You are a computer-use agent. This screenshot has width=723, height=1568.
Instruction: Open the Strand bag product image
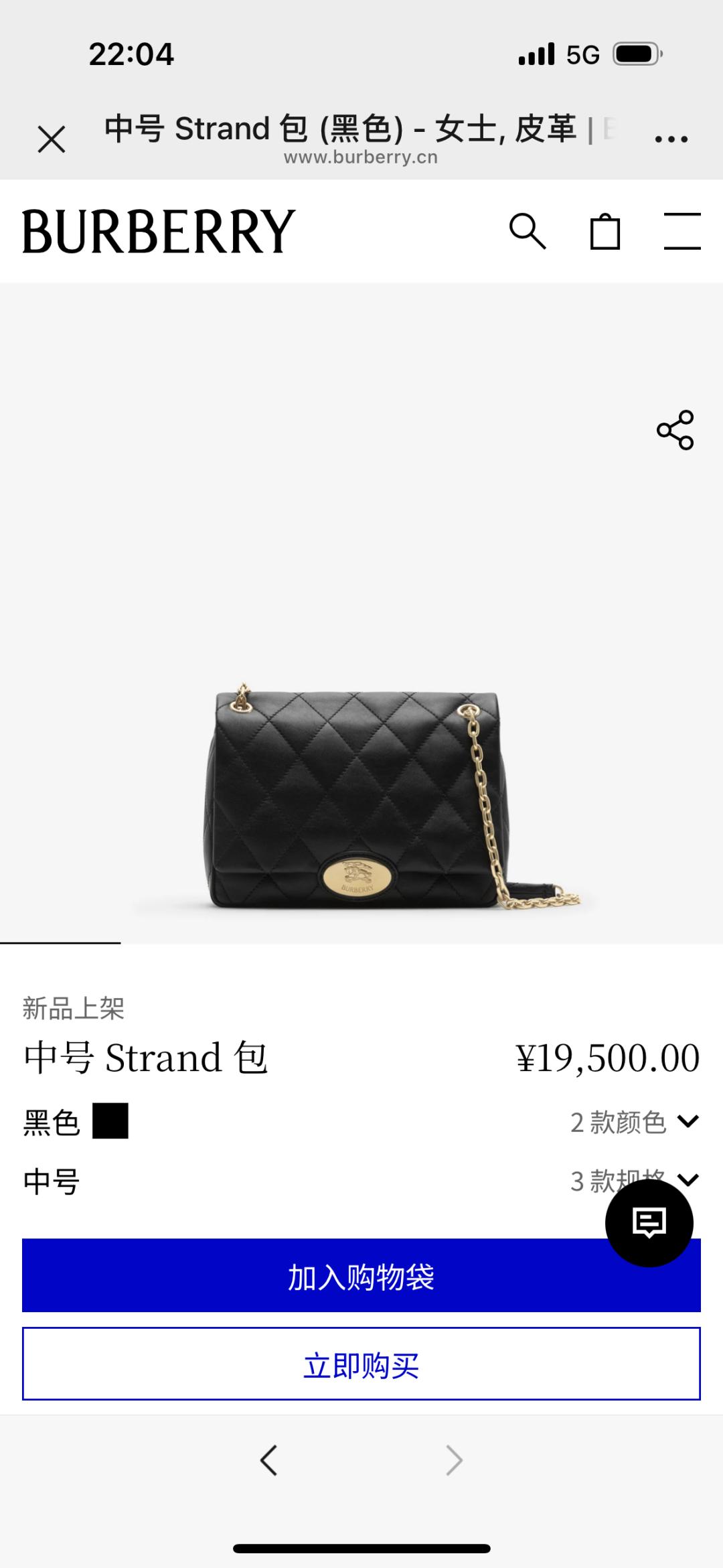click(x=361, y=797)
